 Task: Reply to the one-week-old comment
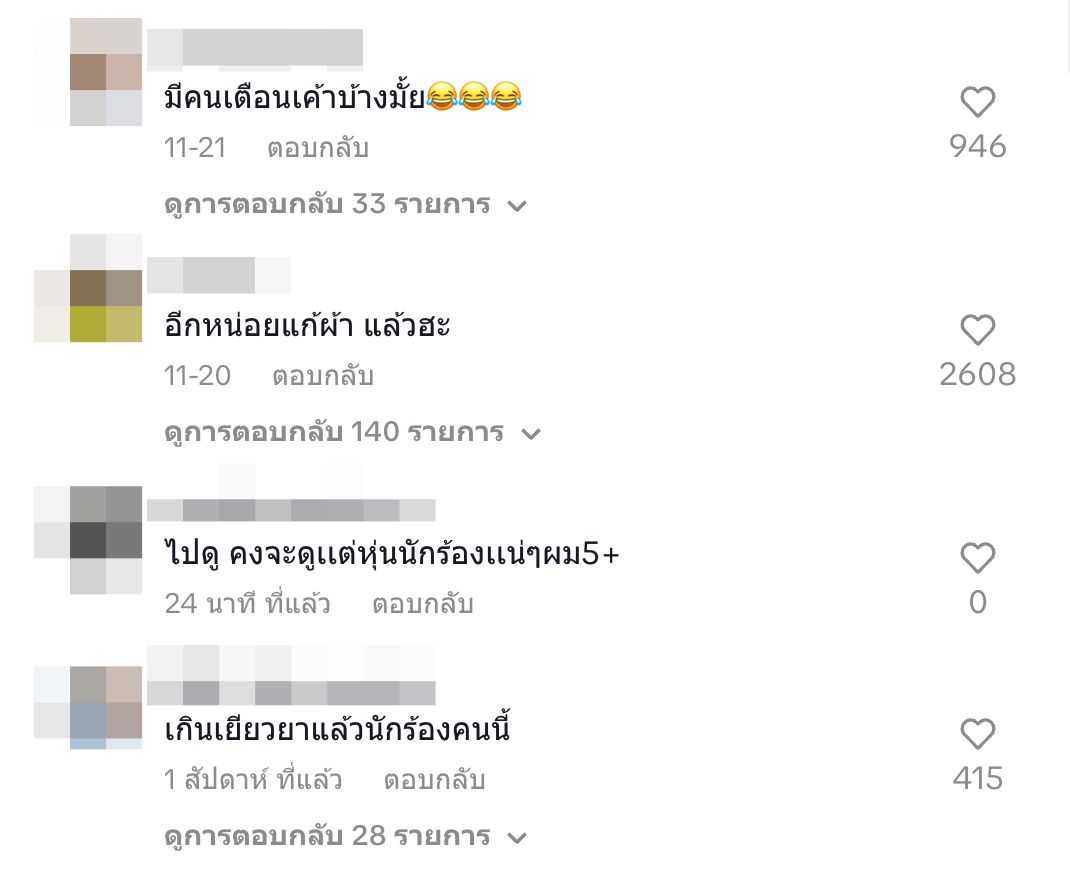[x=434, y=781]
